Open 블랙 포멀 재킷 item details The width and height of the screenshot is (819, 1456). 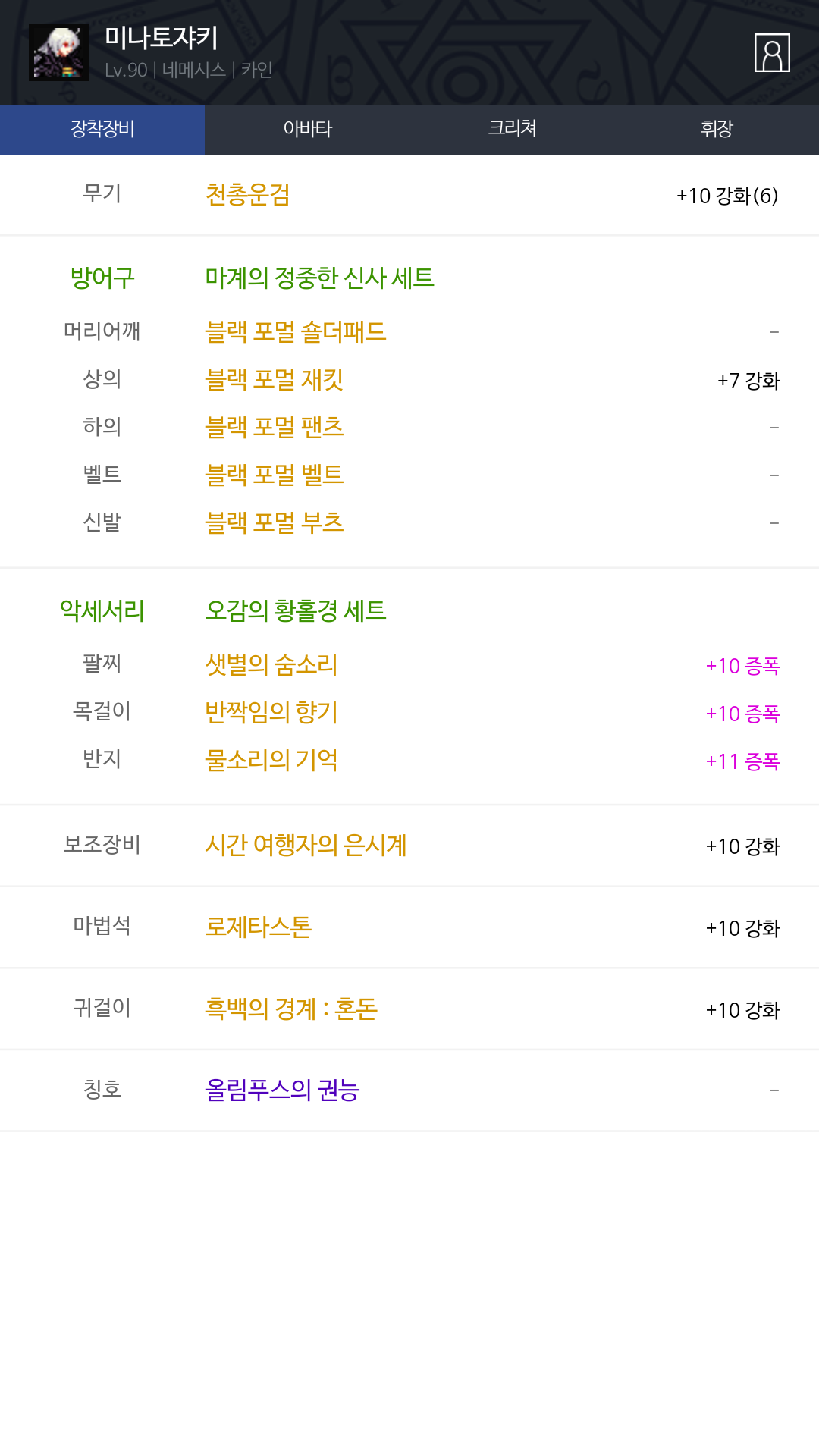click(x=275, y=379)
